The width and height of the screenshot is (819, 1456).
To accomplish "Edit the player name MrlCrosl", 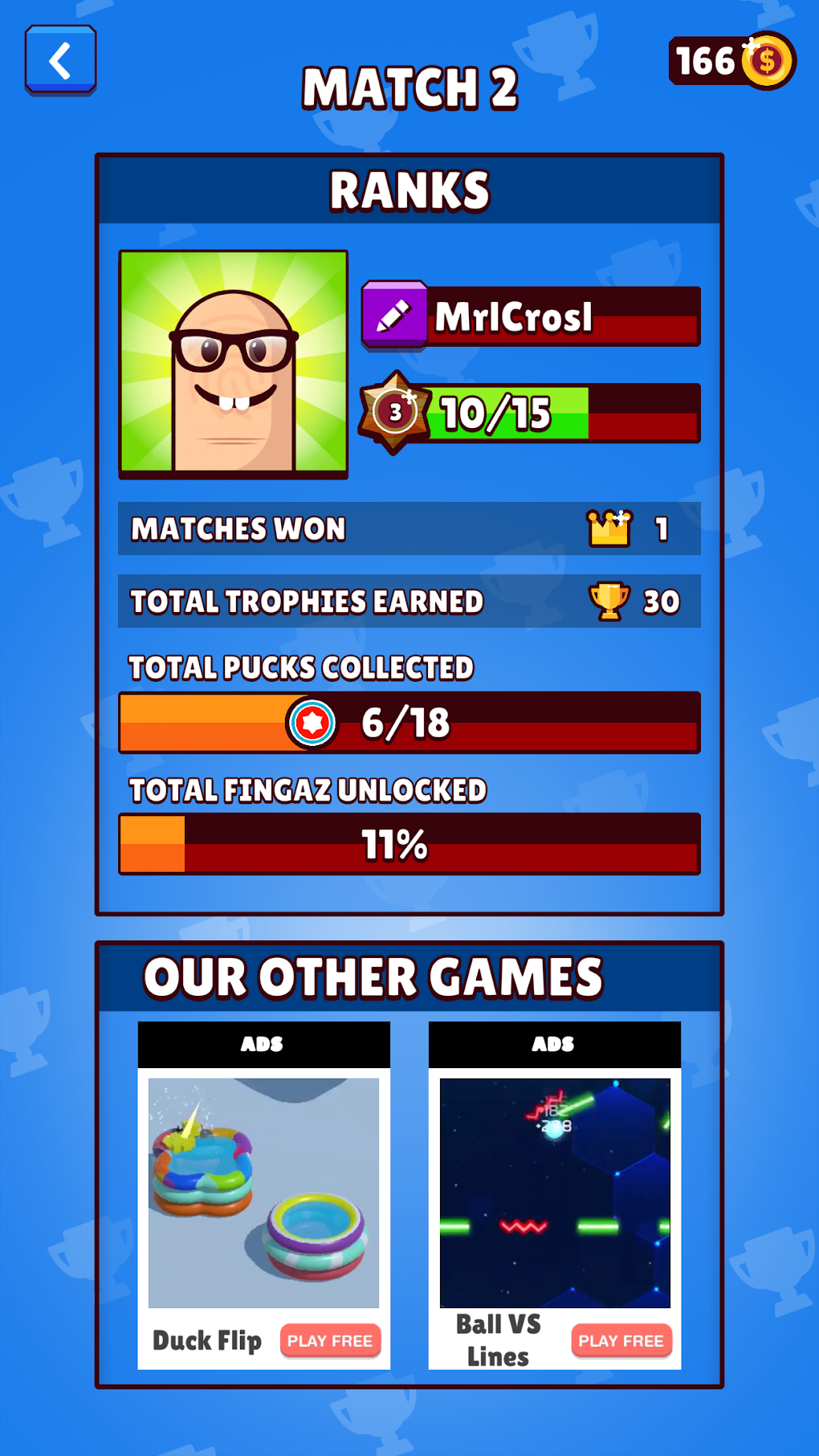I will point(394,316).
